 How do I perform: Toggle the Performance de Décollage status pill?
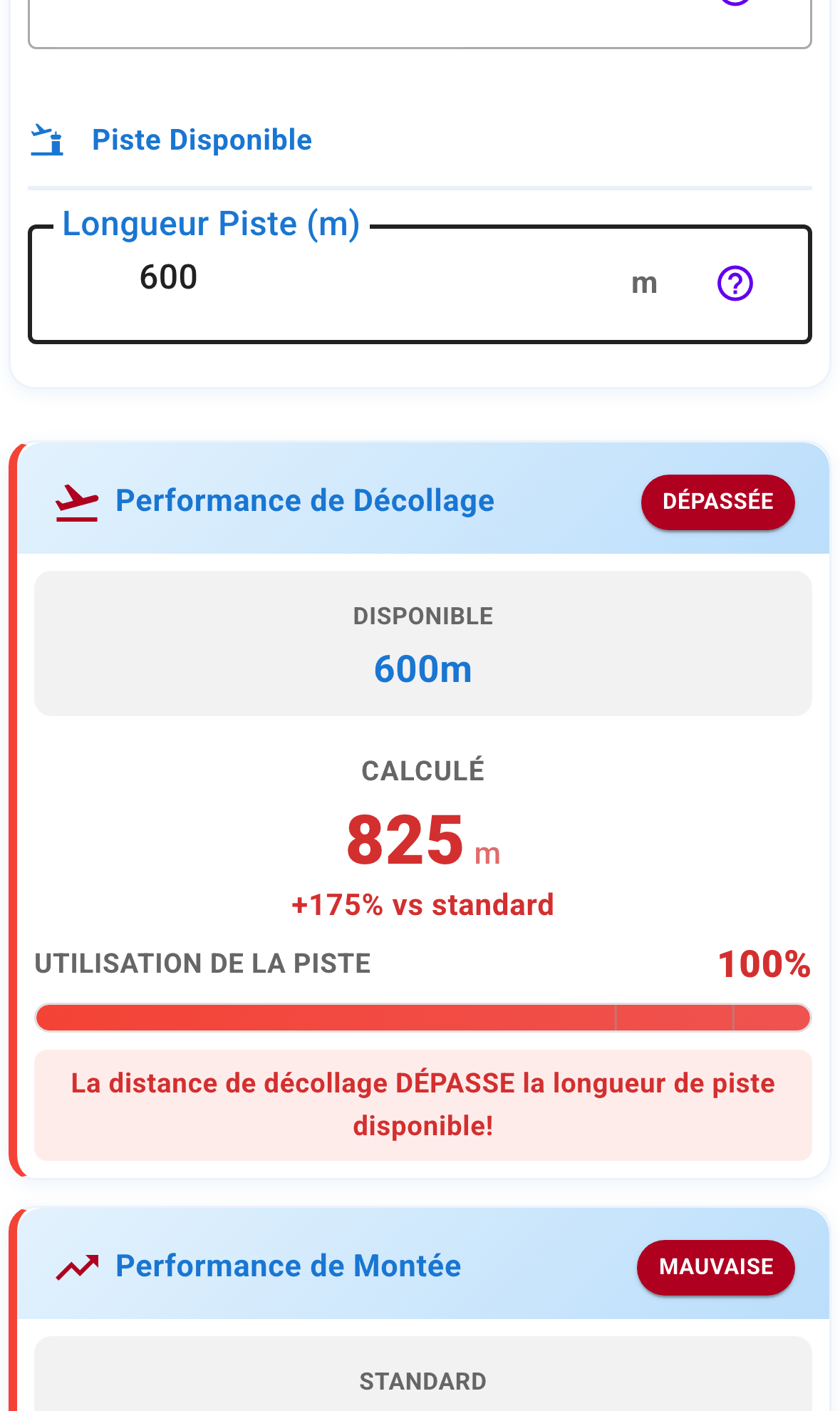coord(717,502)
